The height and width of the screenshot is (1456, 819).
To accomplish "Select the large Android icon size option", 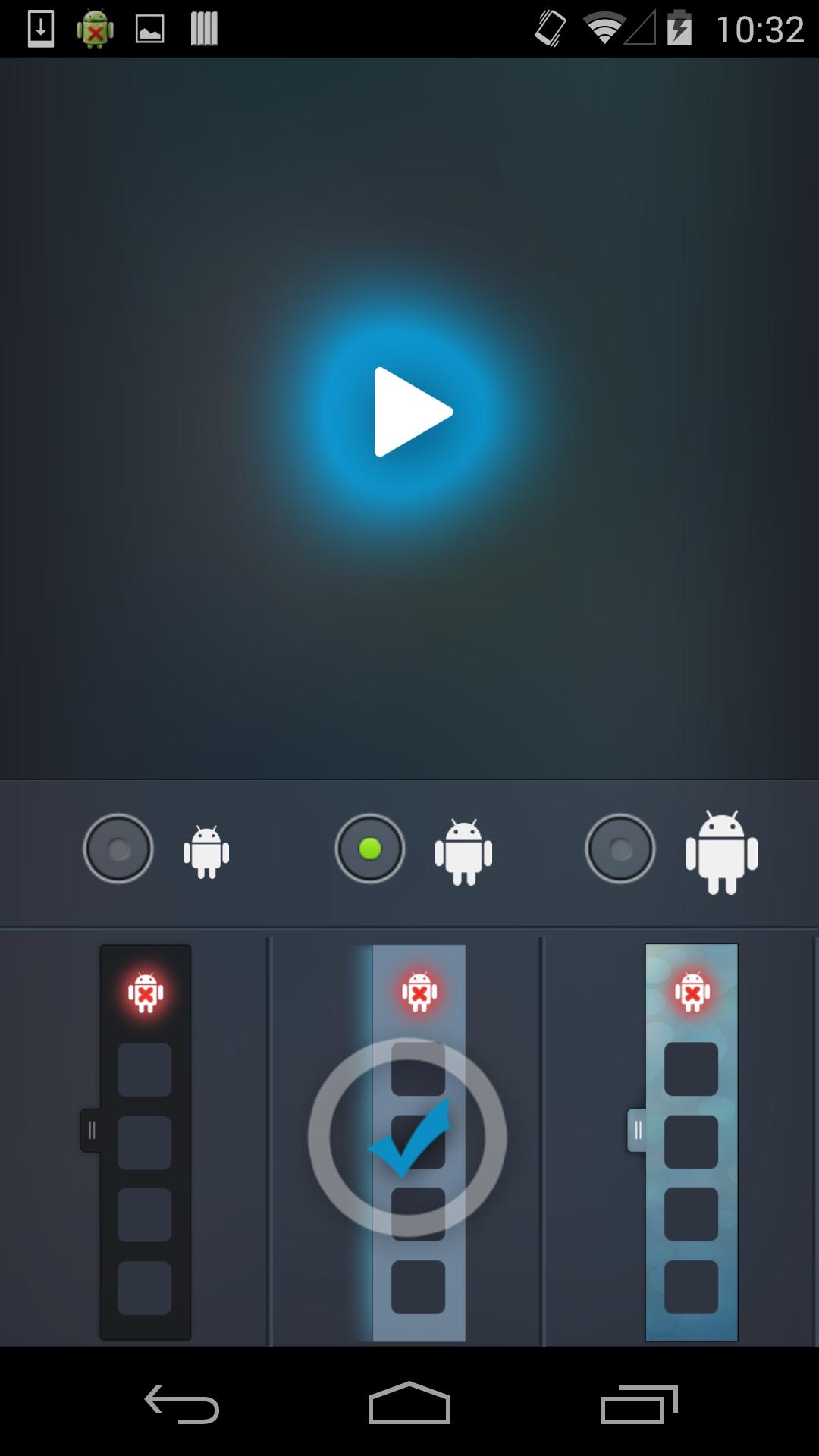I will pos(620,849).
